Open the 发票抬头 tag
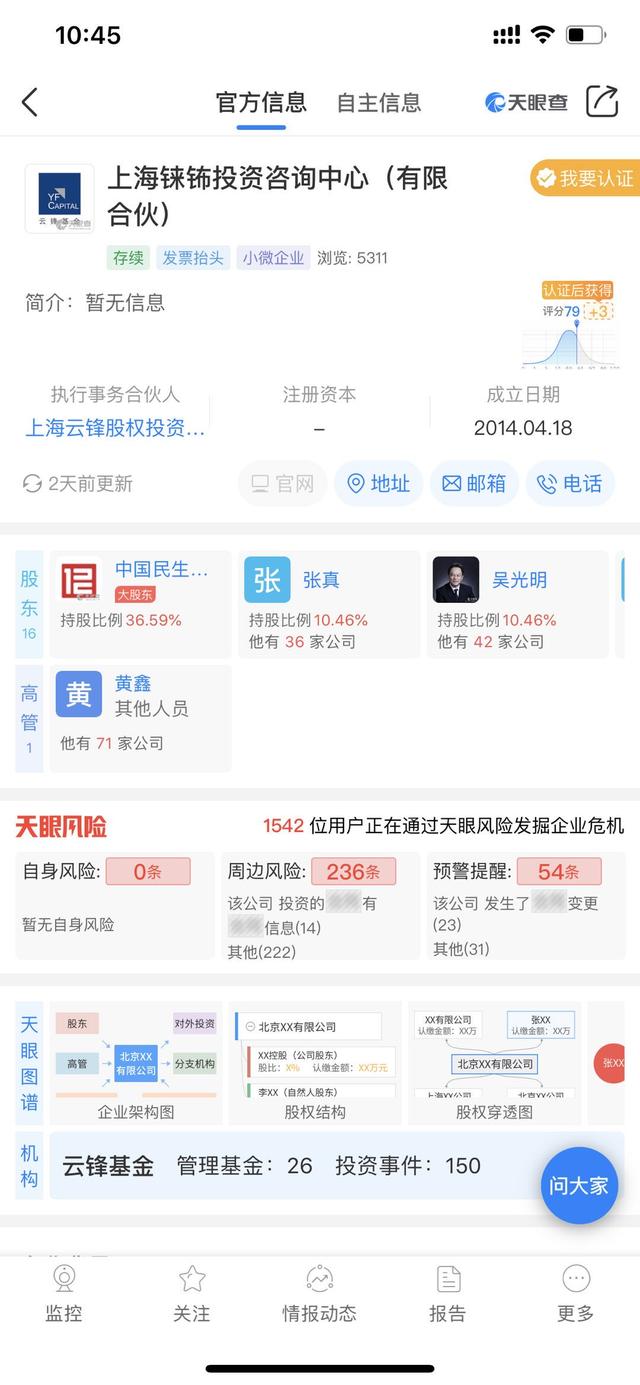This screenshot has height=1385, width=640. (193, 258)
